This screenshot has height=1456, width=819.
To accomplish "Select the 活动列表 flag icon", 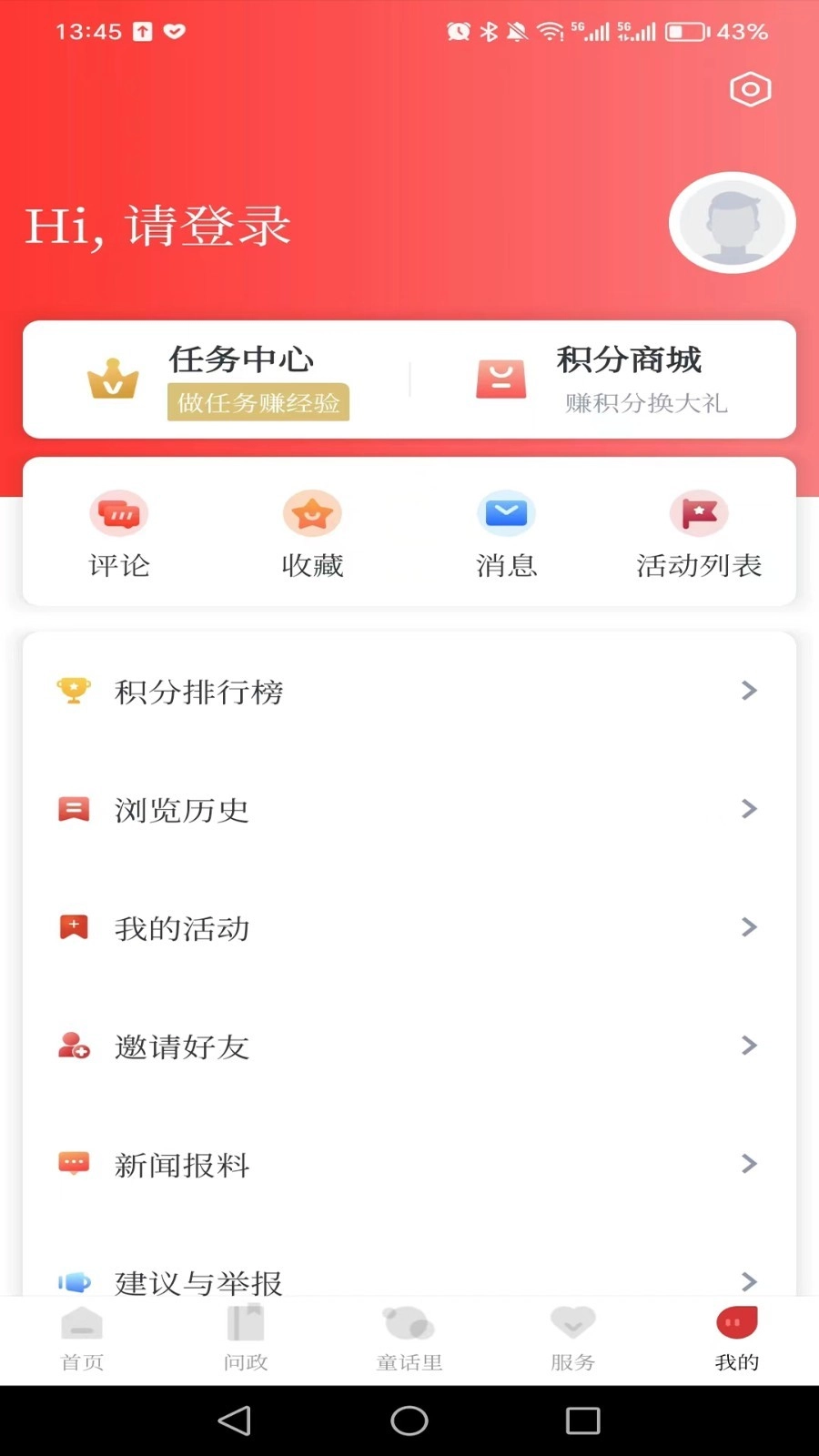I will click(x=698, y=513).
